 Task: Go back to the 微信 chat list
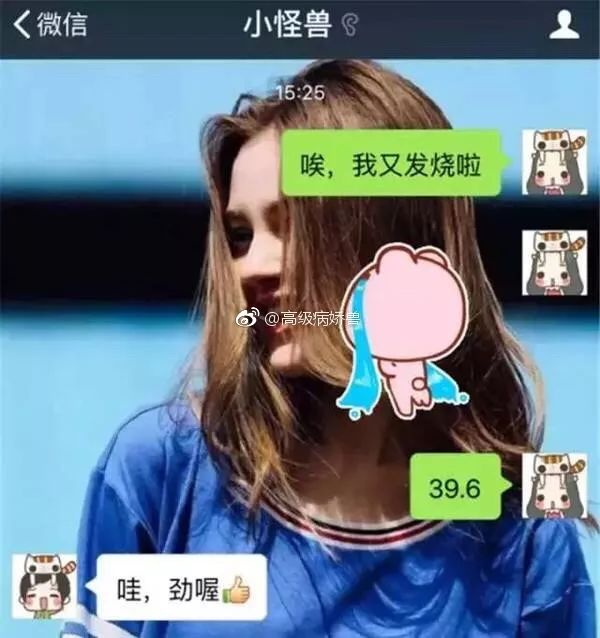click(50, 25)
